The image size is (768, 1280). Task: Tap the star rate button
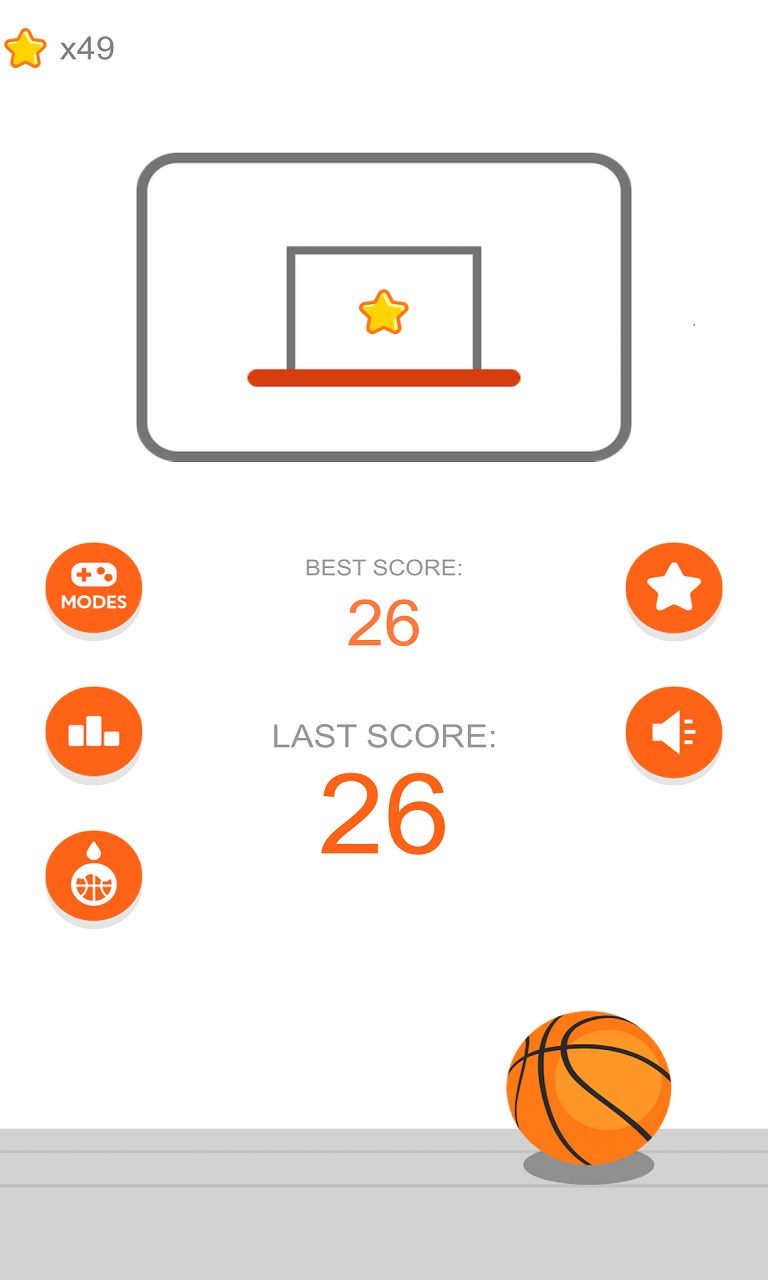click(673, 587)
